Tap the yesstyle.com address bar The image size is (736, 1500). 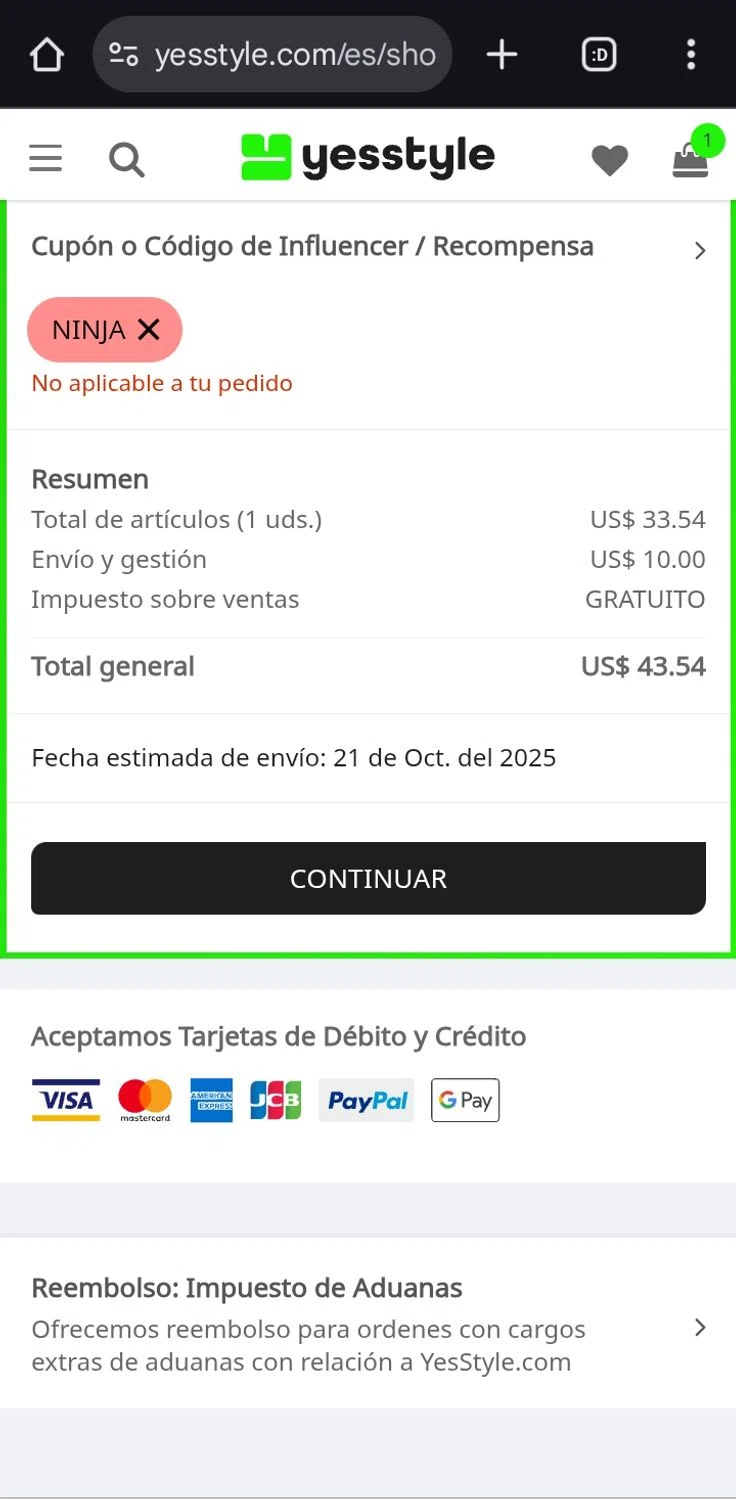272,54
